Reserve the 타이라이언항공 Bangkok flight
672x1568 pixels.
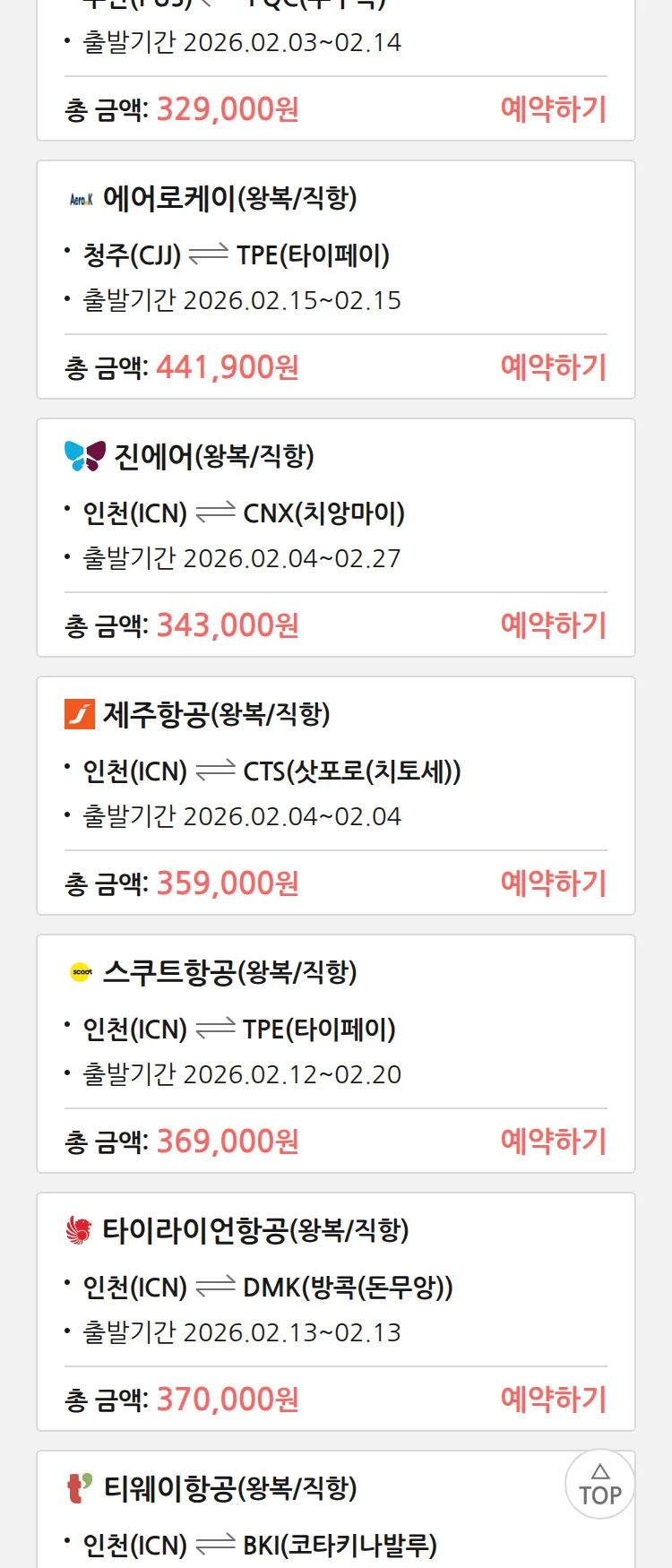point(553,1400)
